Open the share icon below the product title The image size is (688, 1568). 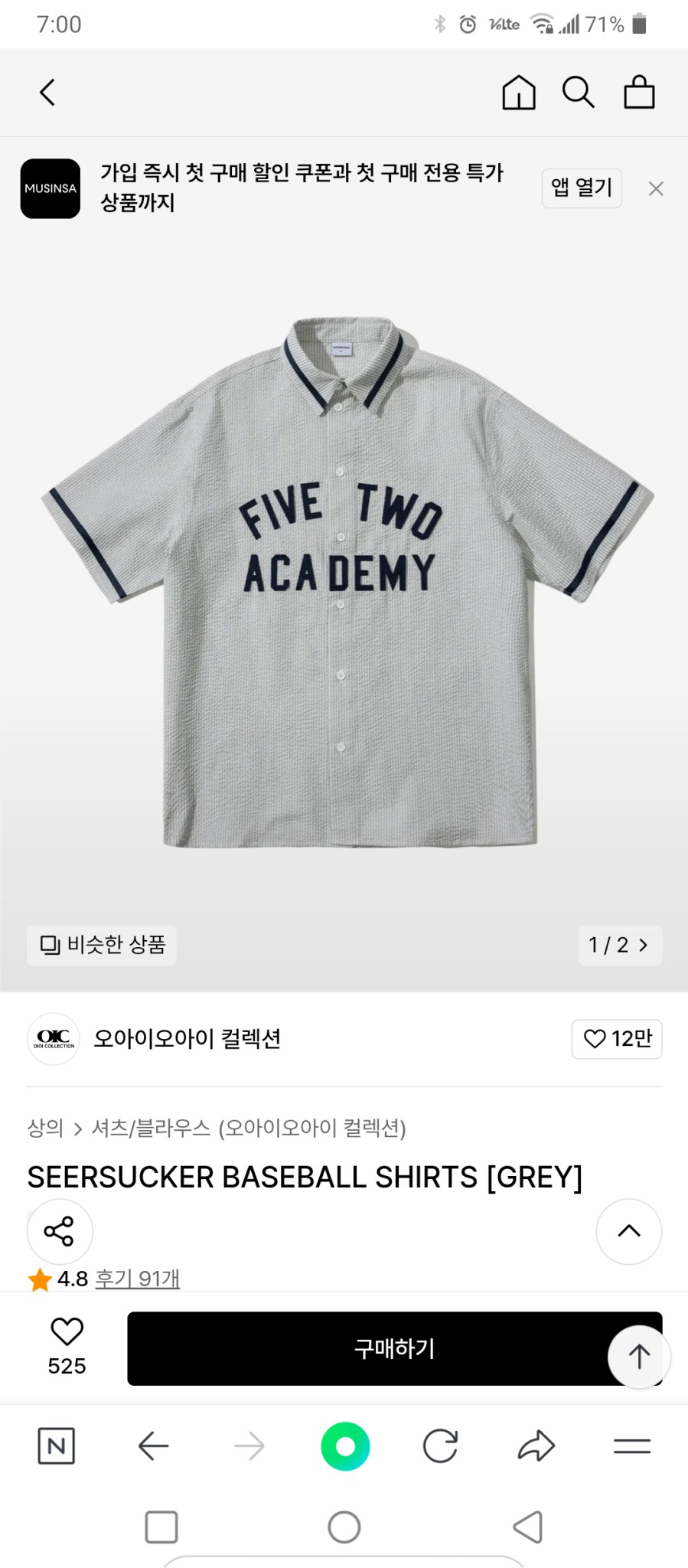60,1231
